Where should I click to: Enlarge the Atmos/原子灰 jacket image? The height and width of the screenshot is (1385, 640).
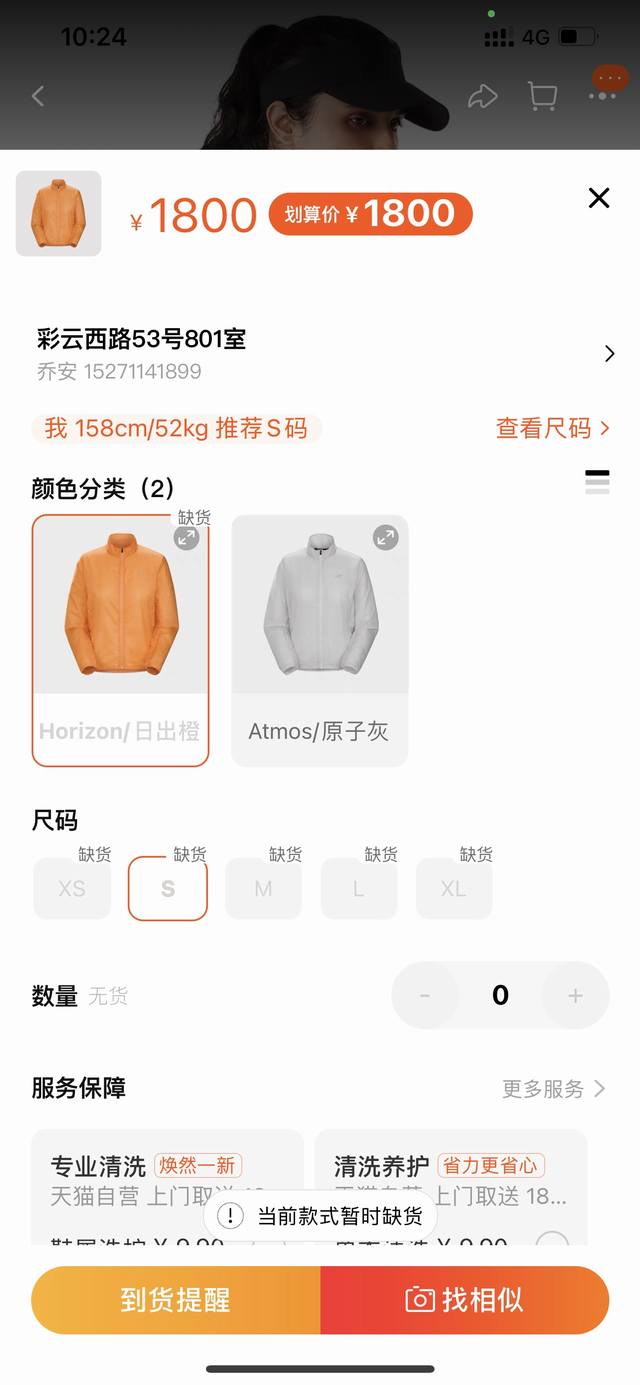point(386,538)
